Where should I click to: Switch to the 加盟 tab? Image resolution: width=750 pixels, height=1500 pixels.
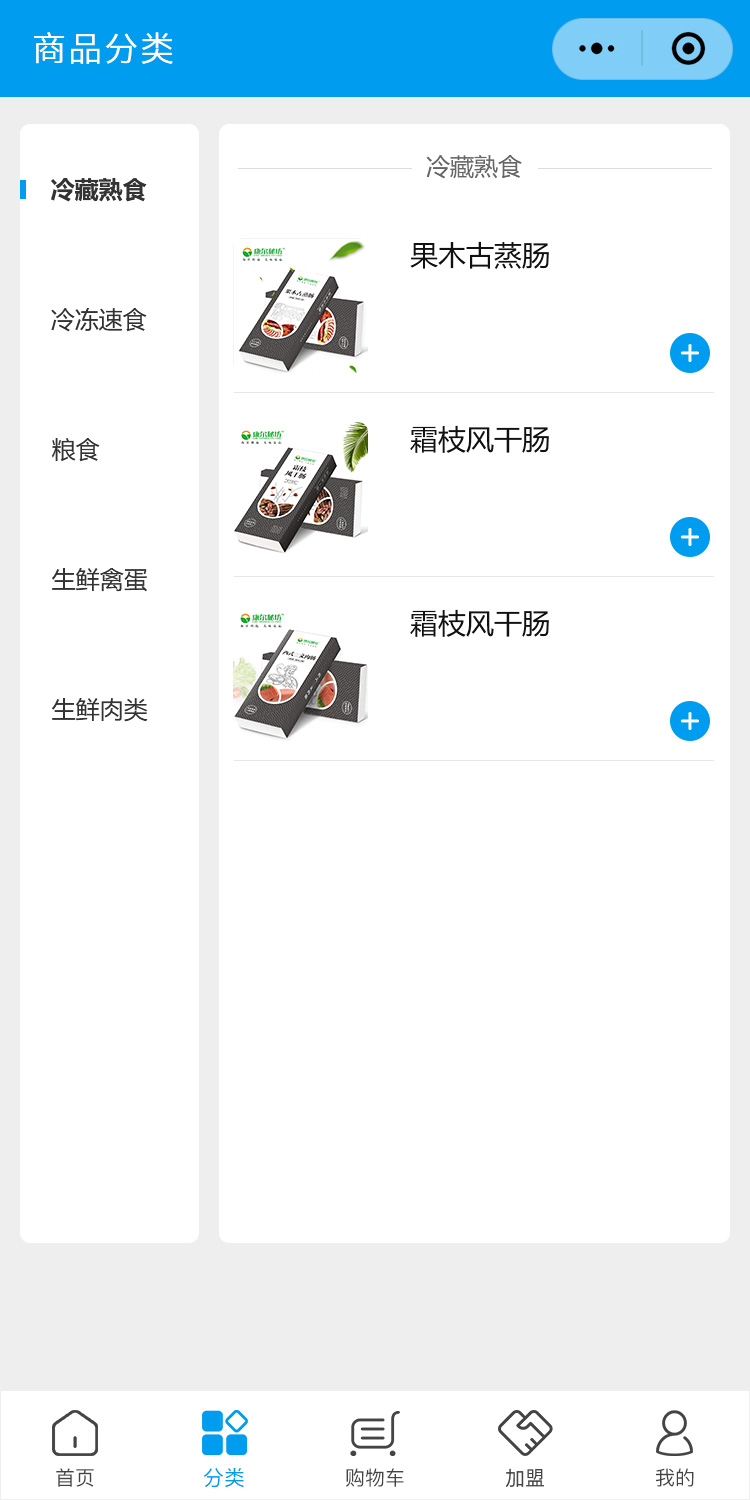pyautogui.click(x=525, y=1446)
